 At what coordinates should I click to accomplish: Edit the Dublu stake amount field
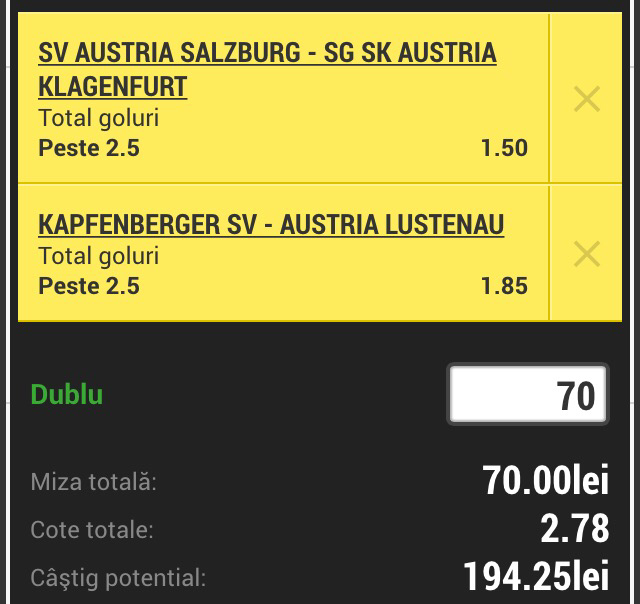click(x=527, y=395)
